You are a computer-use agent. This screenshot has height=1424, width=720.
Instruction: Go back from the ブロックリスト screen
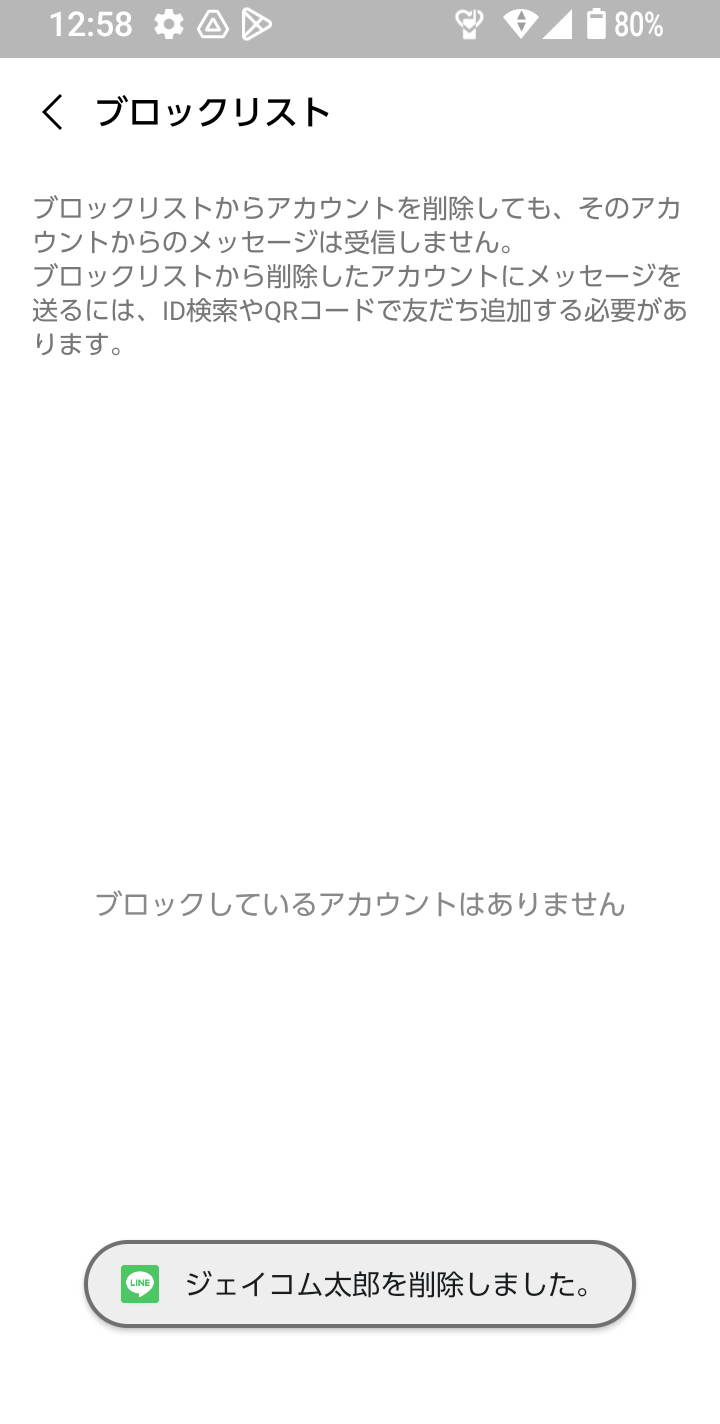click(x=52, y=112)
